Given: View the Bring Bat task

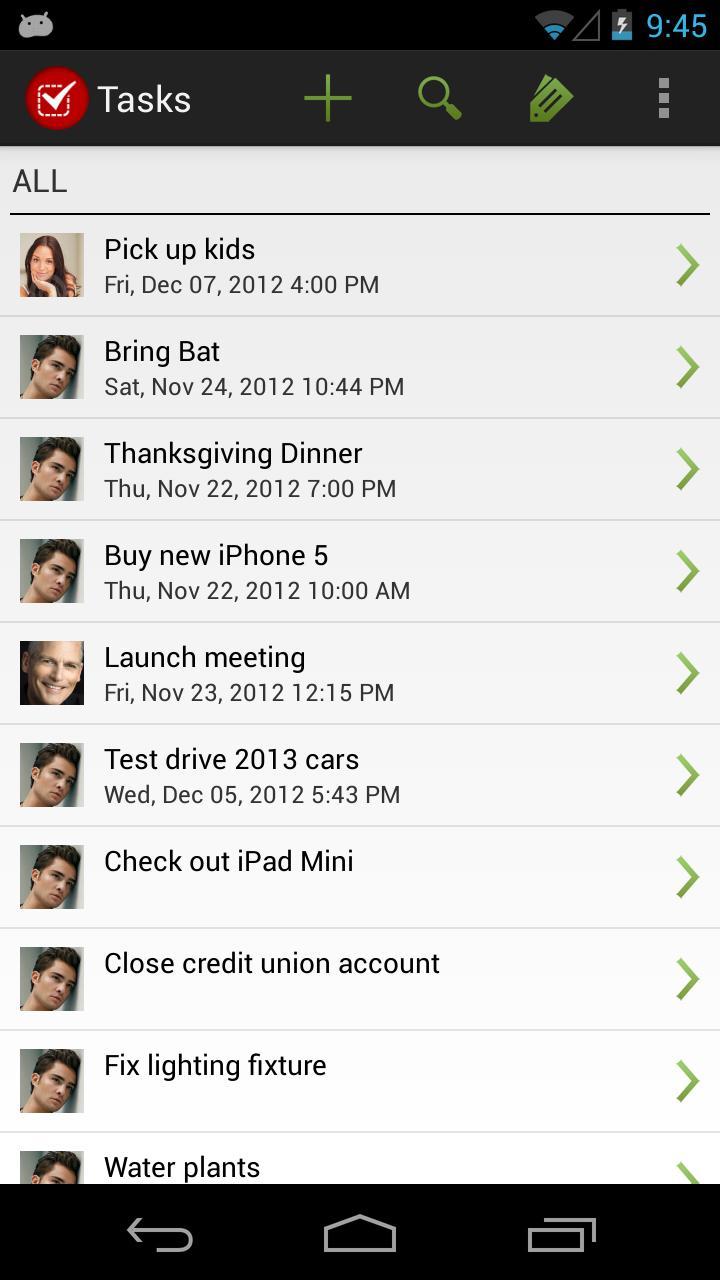Looking at the screenshot, I should [x=360, y=368].
